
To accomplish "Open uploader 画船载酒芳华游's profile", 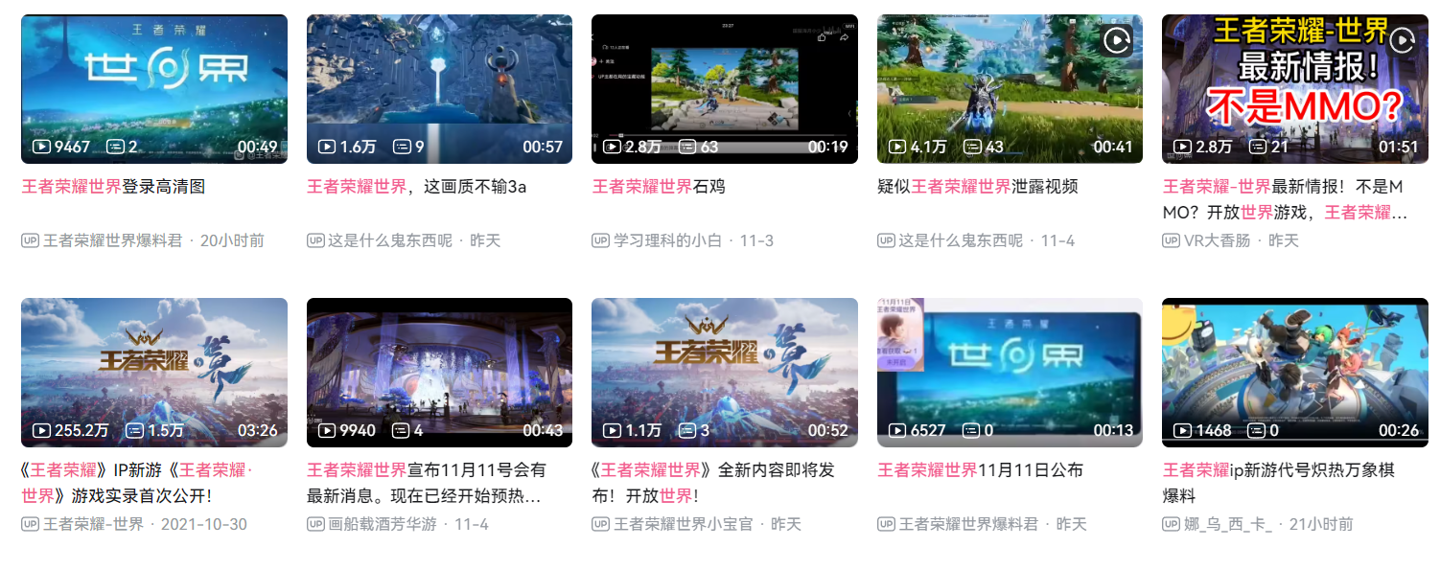I will pyautogui.click(x=382, y=524).
